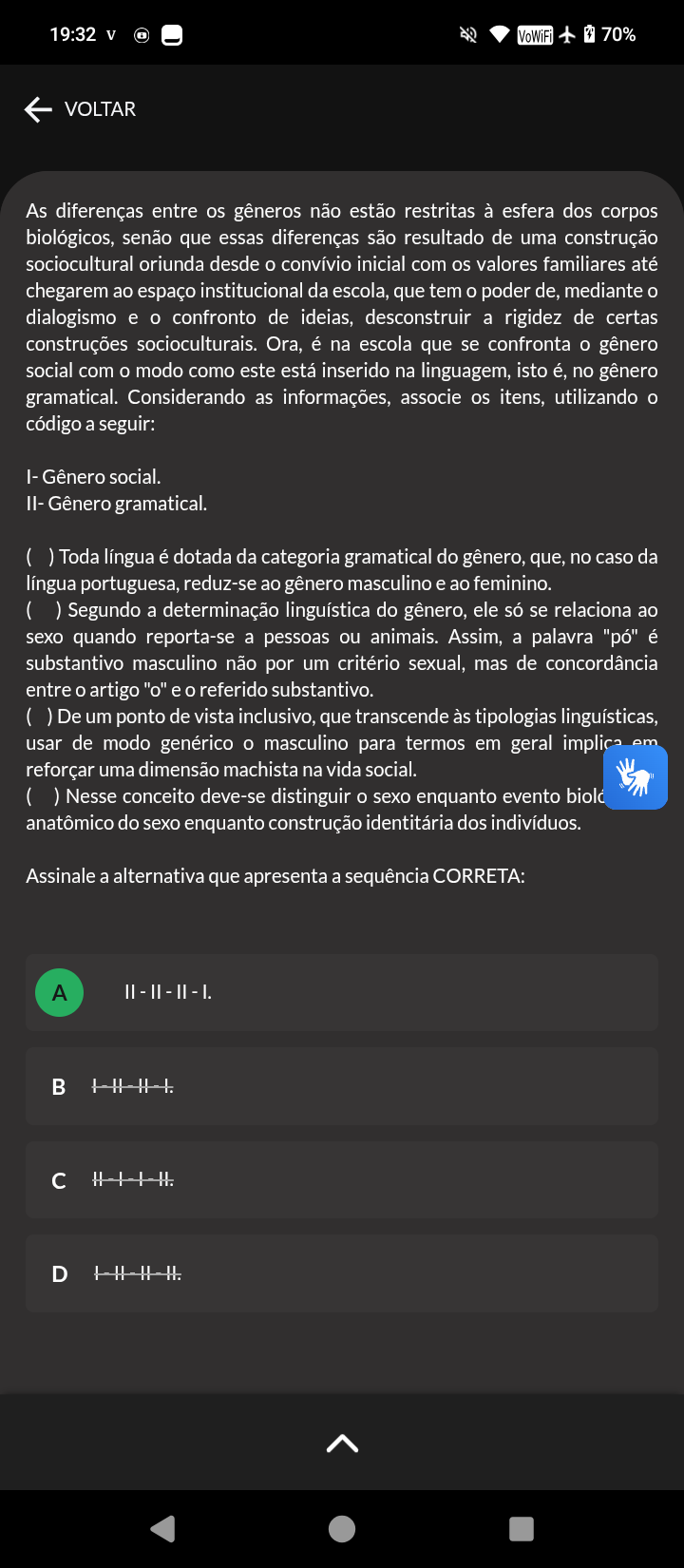Pick answer option C
The width and height of the screenshot is (684, 1568).
pyautogui.click(x=342, y=1179)
